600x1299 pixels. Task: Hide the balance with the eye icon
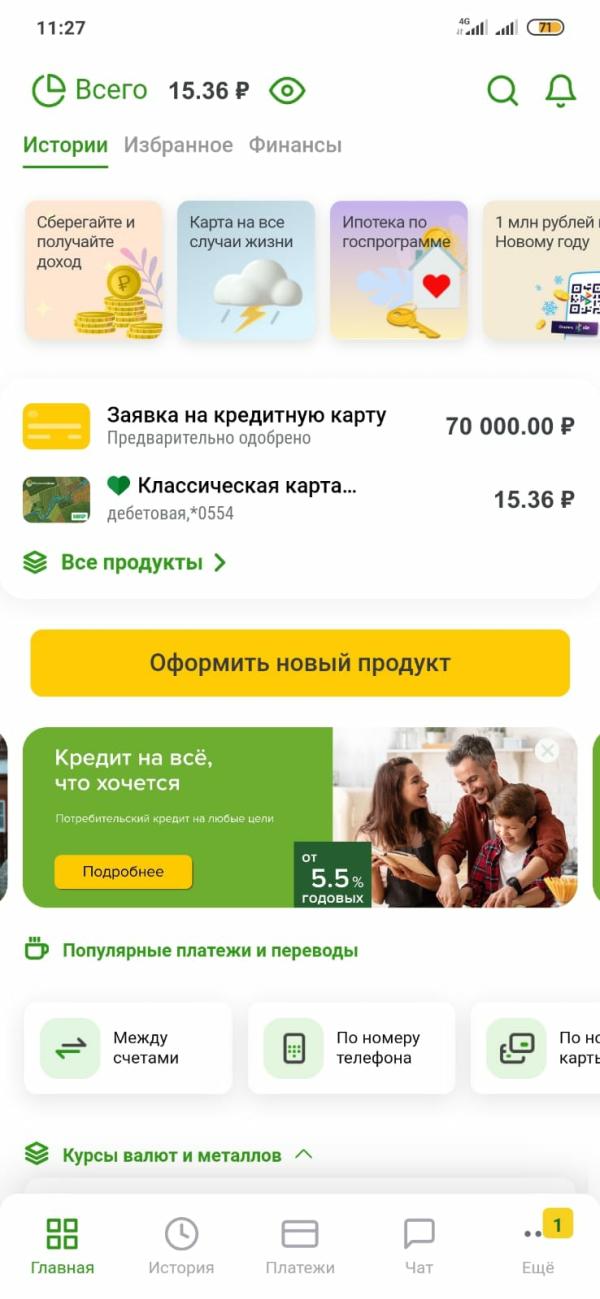pyautogui.click(x=287, y=91)
